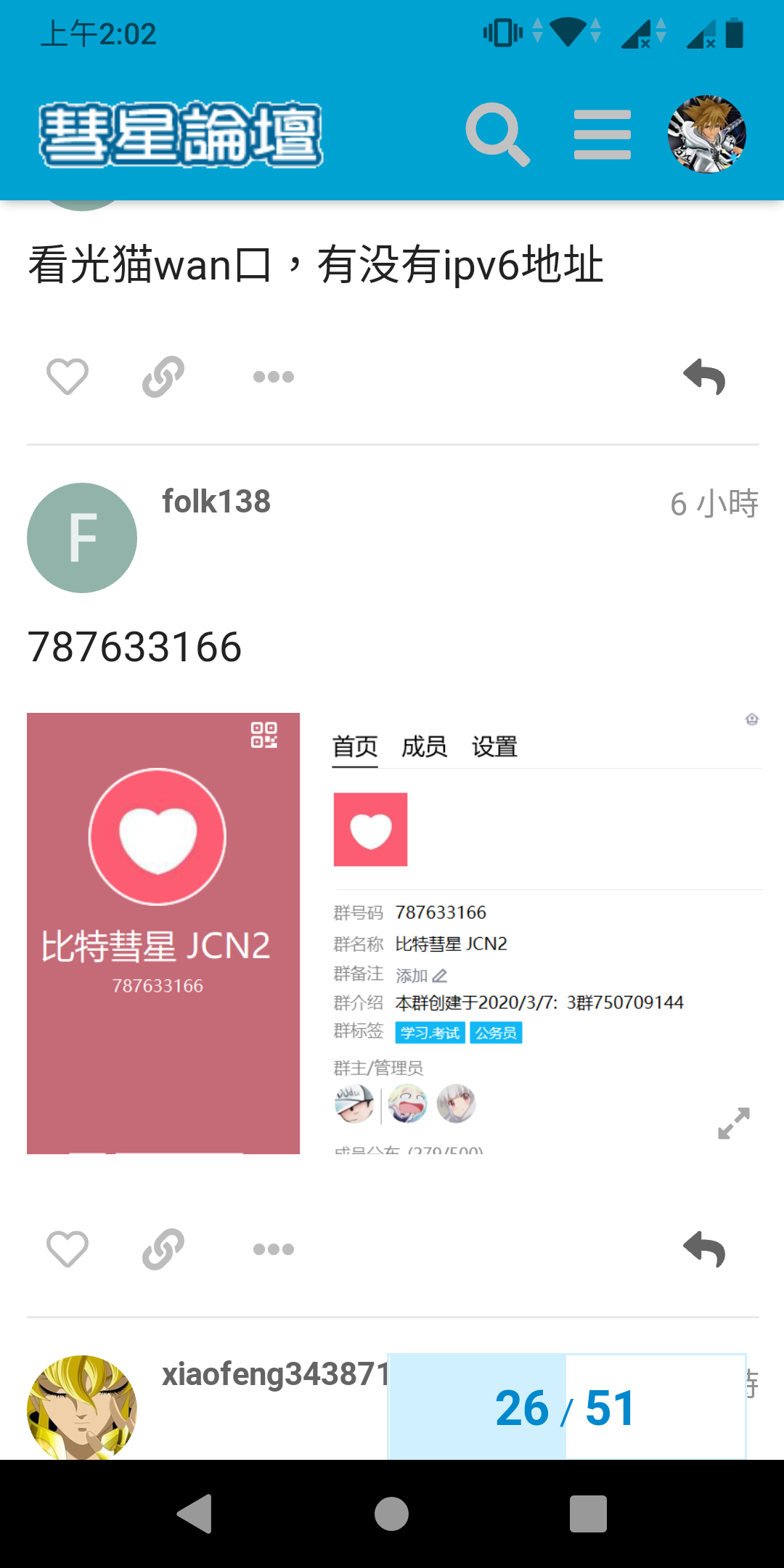Like folk138's post
Viewport: 784px width, 1568px height.
pos(68,1249)
